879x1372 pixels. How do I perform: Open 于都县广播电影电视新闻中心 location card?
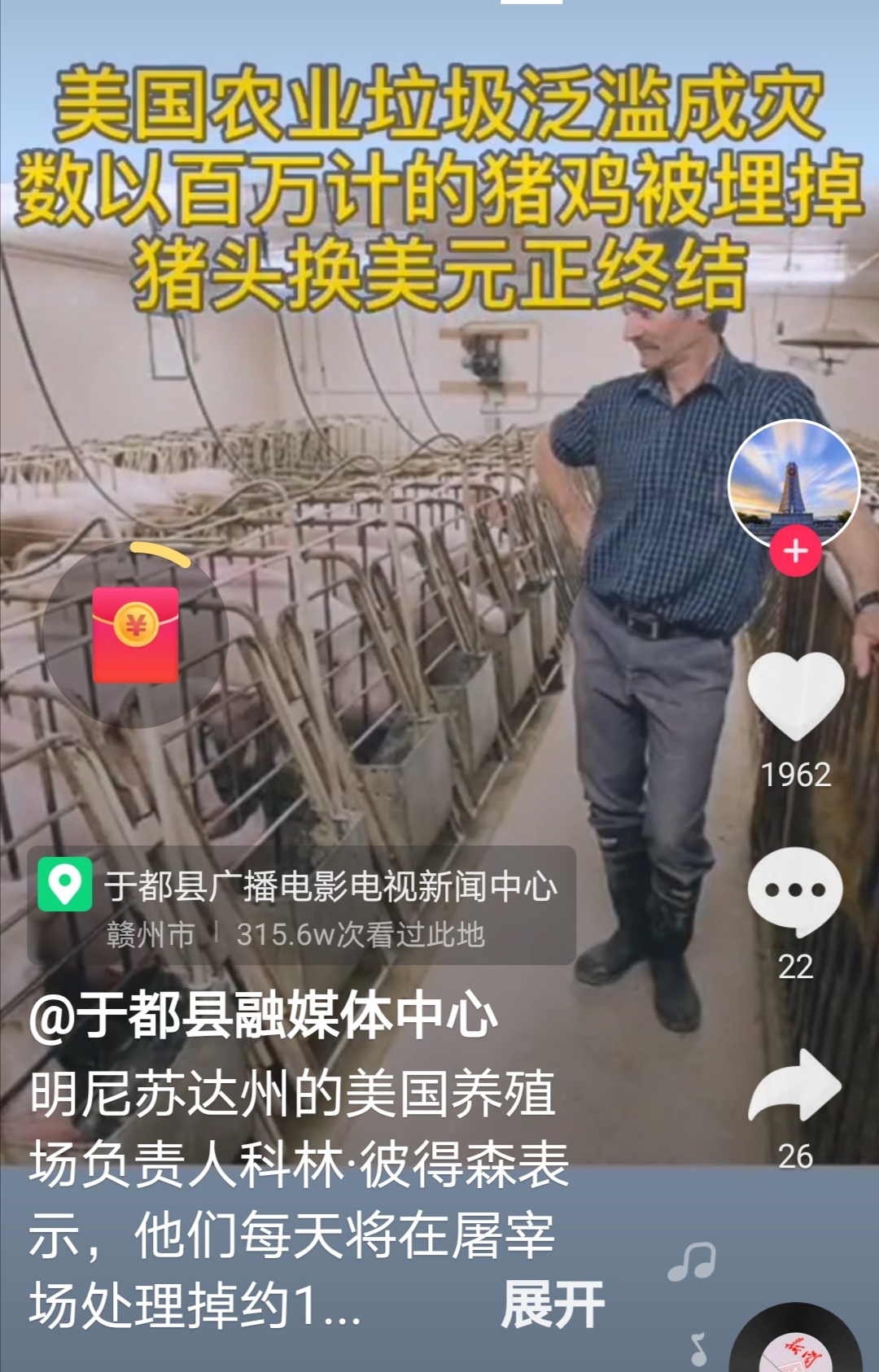coord(301,905)
